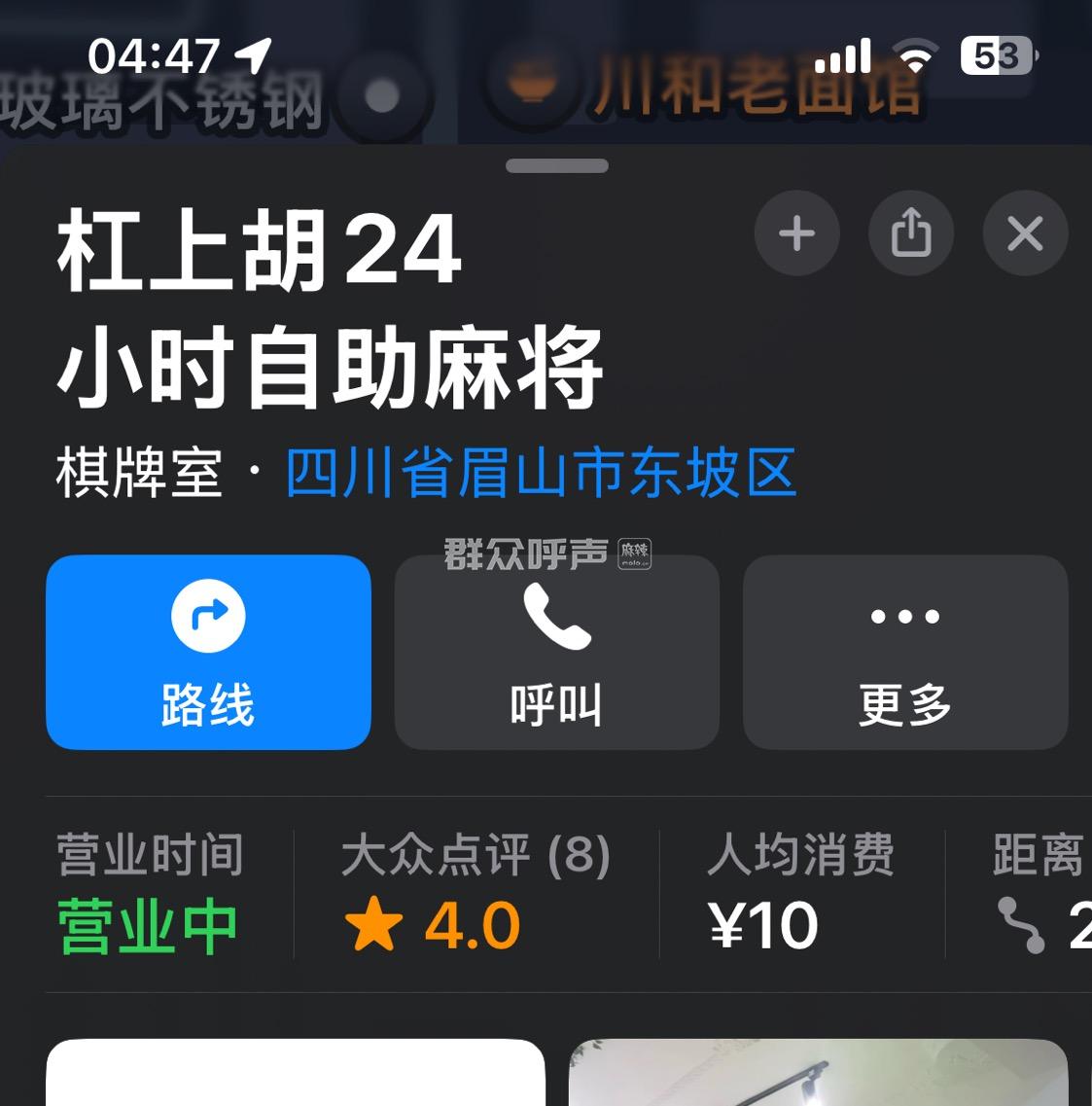Image resolution: width=1092 pixels, height=1106 pixels.
Task: Close the place details card
Action: (x=1025, y=234)
